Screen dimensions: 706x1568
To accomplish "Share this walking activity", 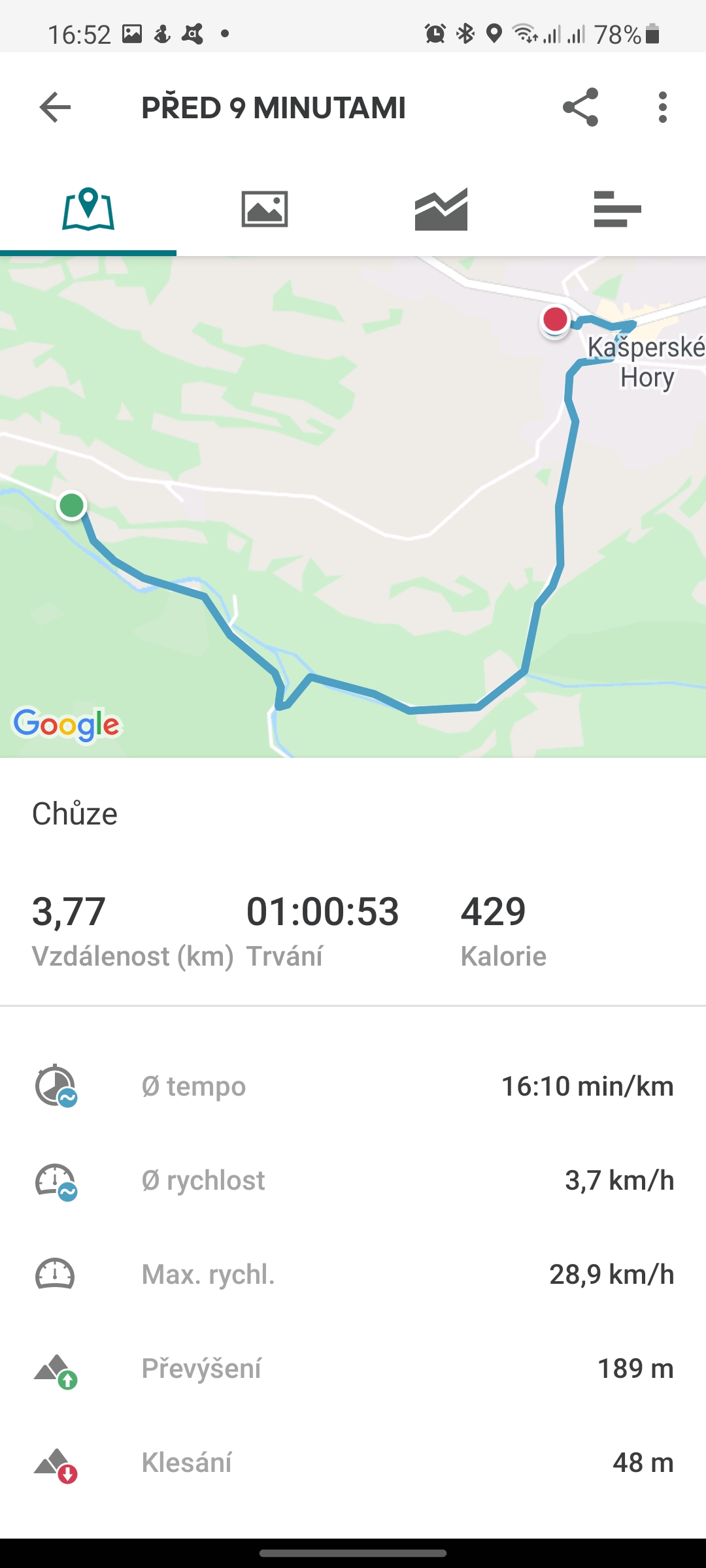I will click(x=580, y=107).
